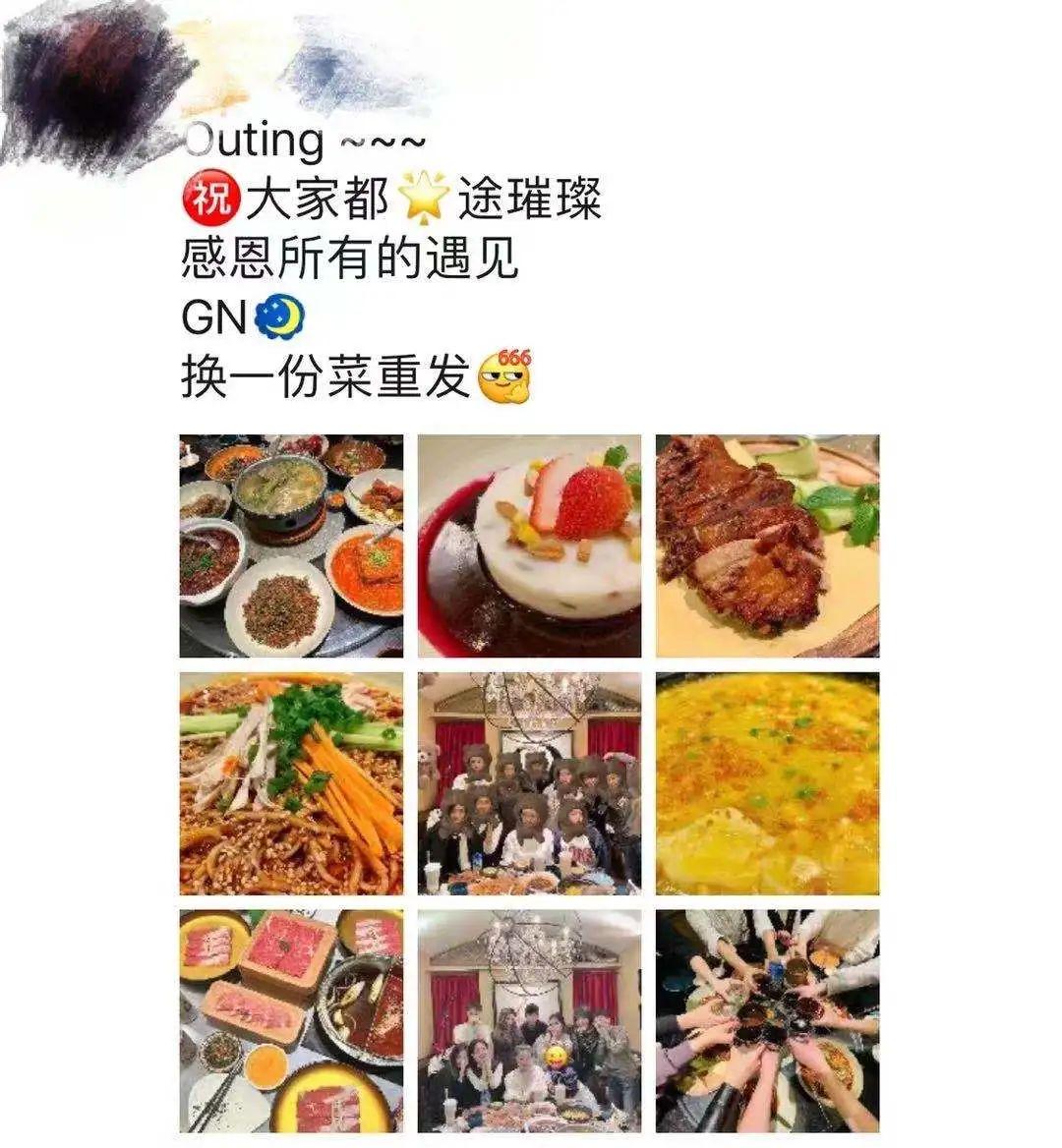View the strawberry dessert photo
1062x1148 pixels.
(x=529, y=546)
